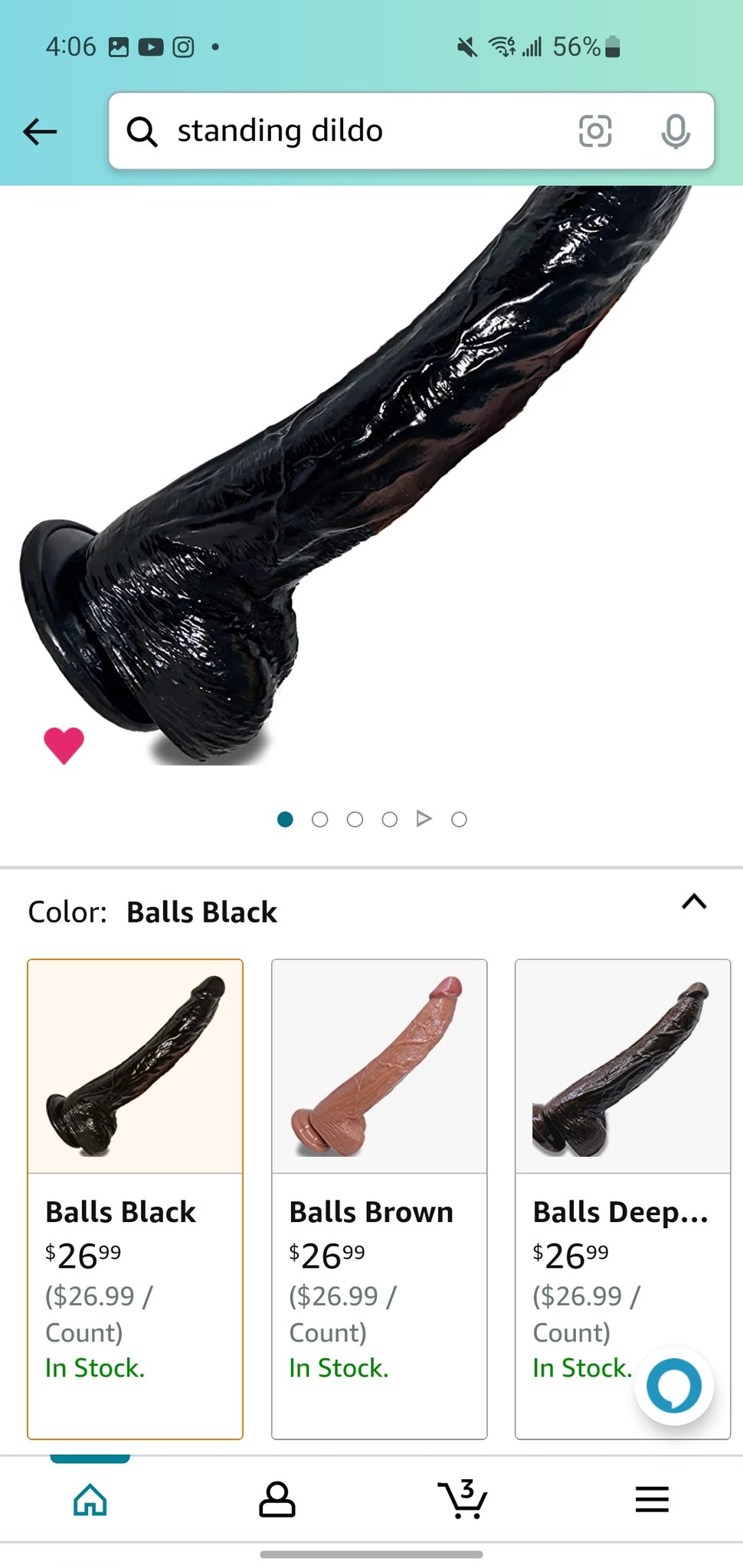Collapse the Color section chevron

coord(694,902)
